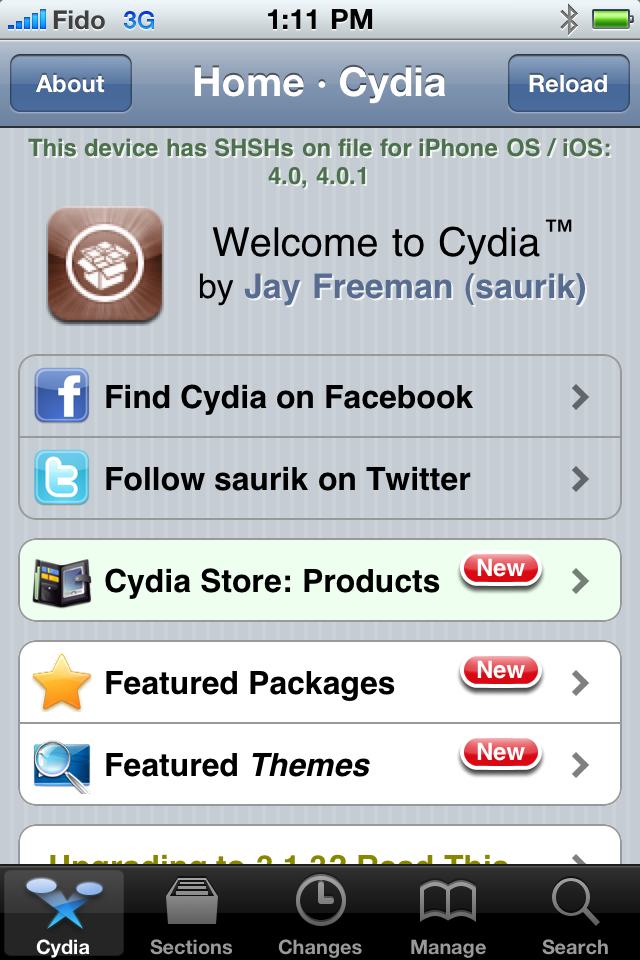640x960 pixels.
Task: Open Cydia Store: Products
Action: tap(320, 581)
